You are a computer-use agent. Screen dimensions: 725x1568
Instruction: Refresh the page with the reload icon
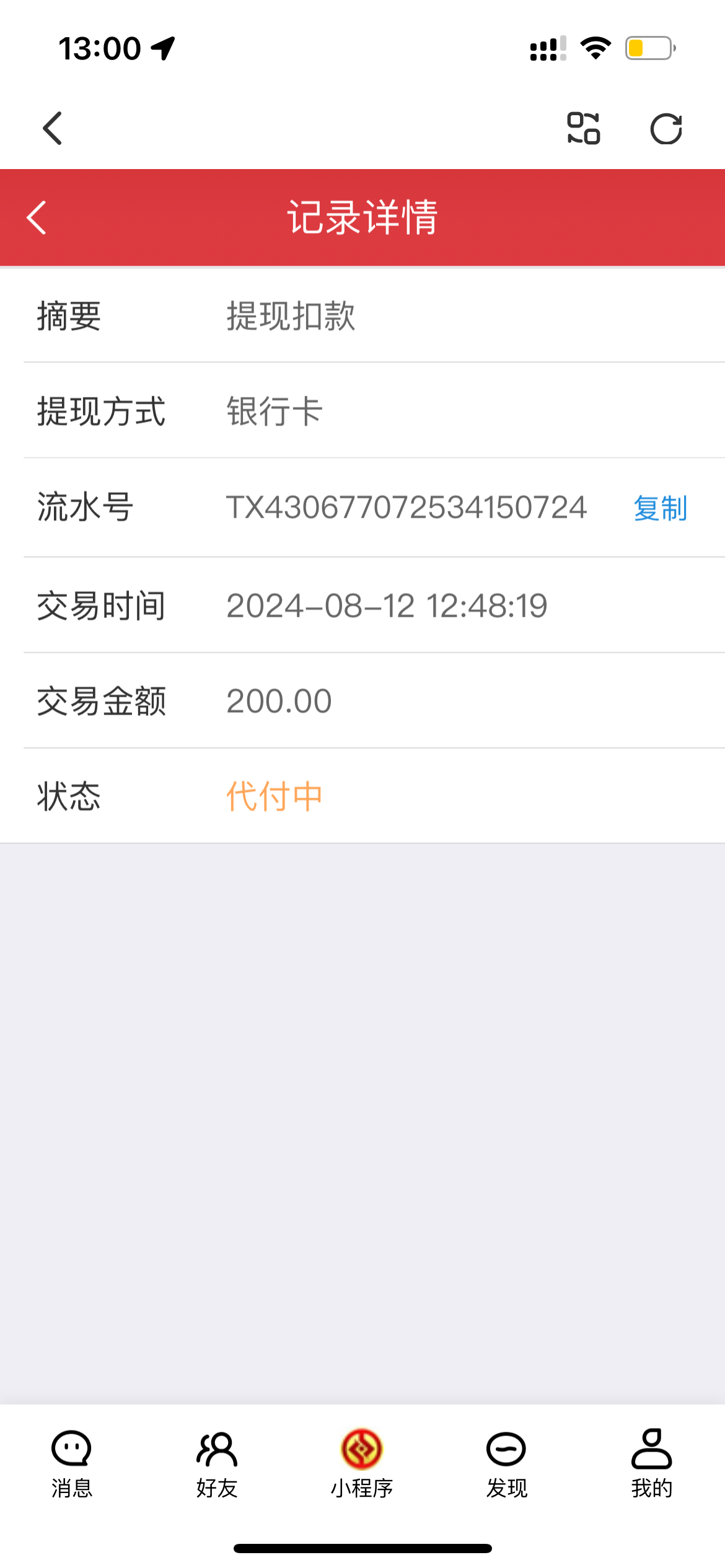pos(666,129)
